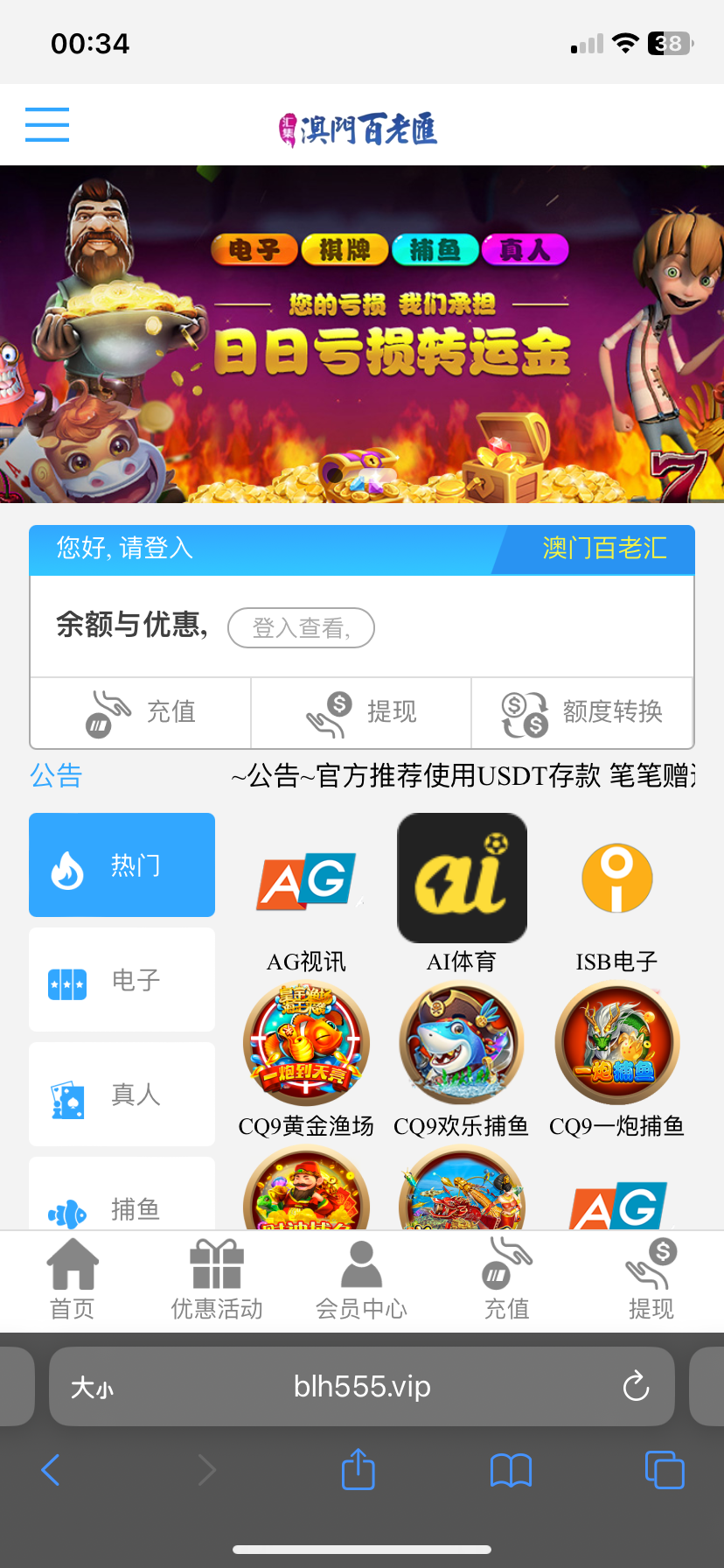The image size is (724, 1568).
Task: Tap the 澳门百老汇 site logo
Action: pos(362,128)
